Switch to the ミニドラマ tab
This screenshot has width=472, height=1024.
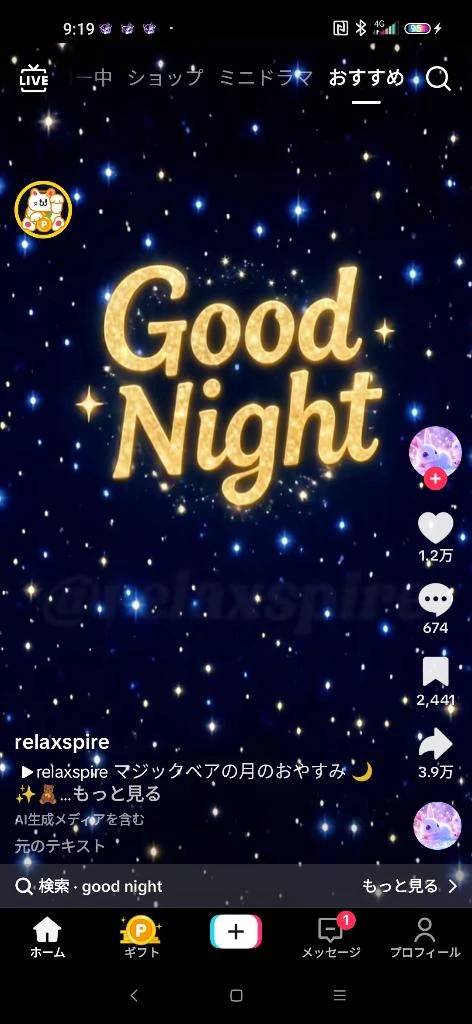[266, 78]
